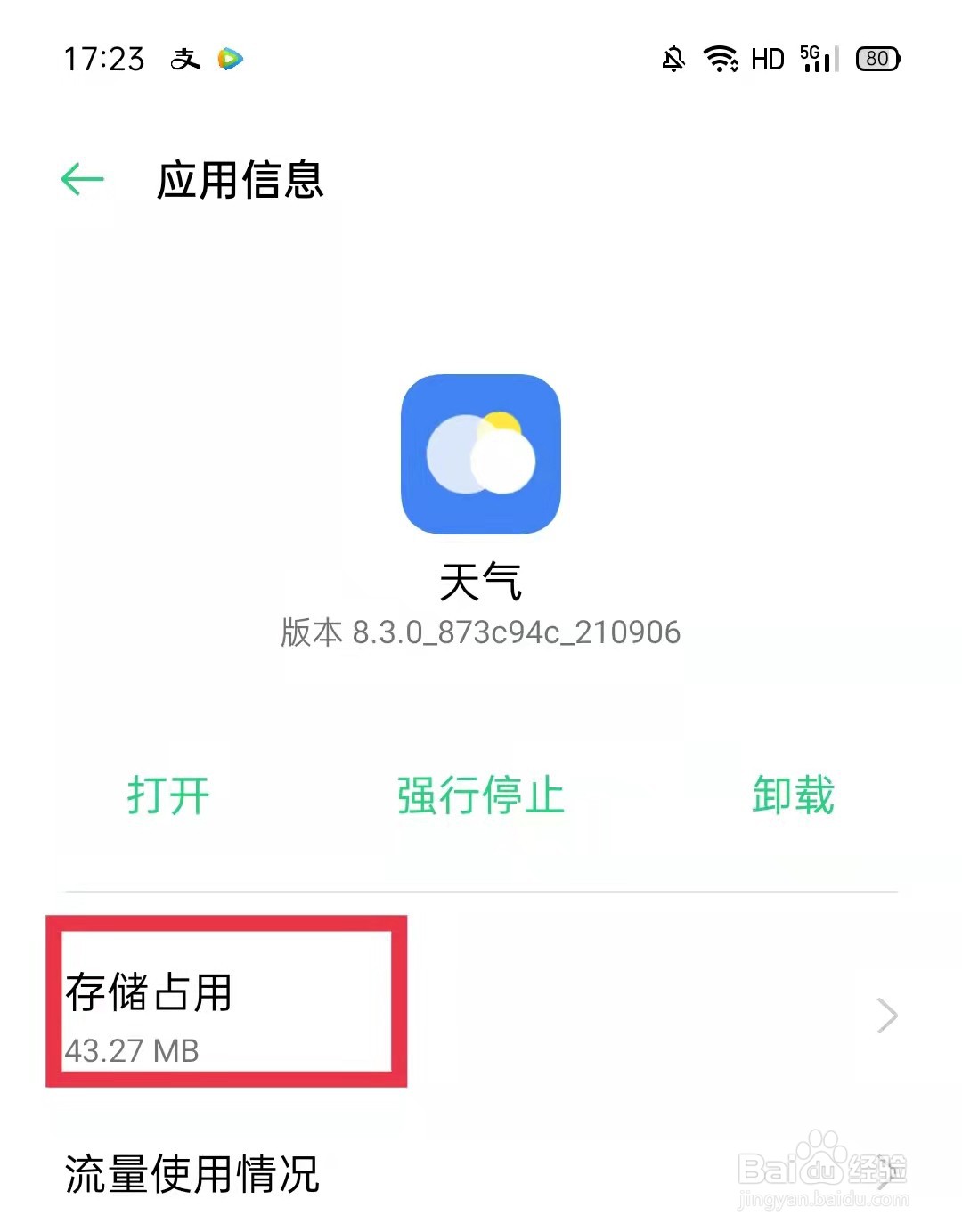The width and height of the screenshot is (962, 1232).
Task: Force stop the app with 强行停止
Action: (x=480, y=795)
